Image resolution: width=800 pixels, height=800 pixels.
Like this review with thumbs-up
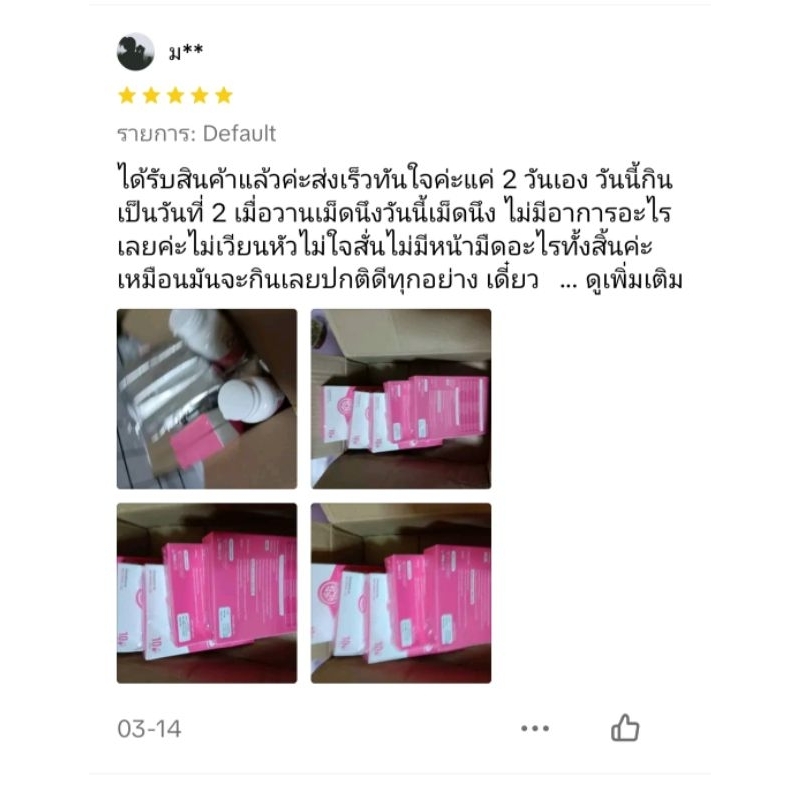click(x=625, y=727)
